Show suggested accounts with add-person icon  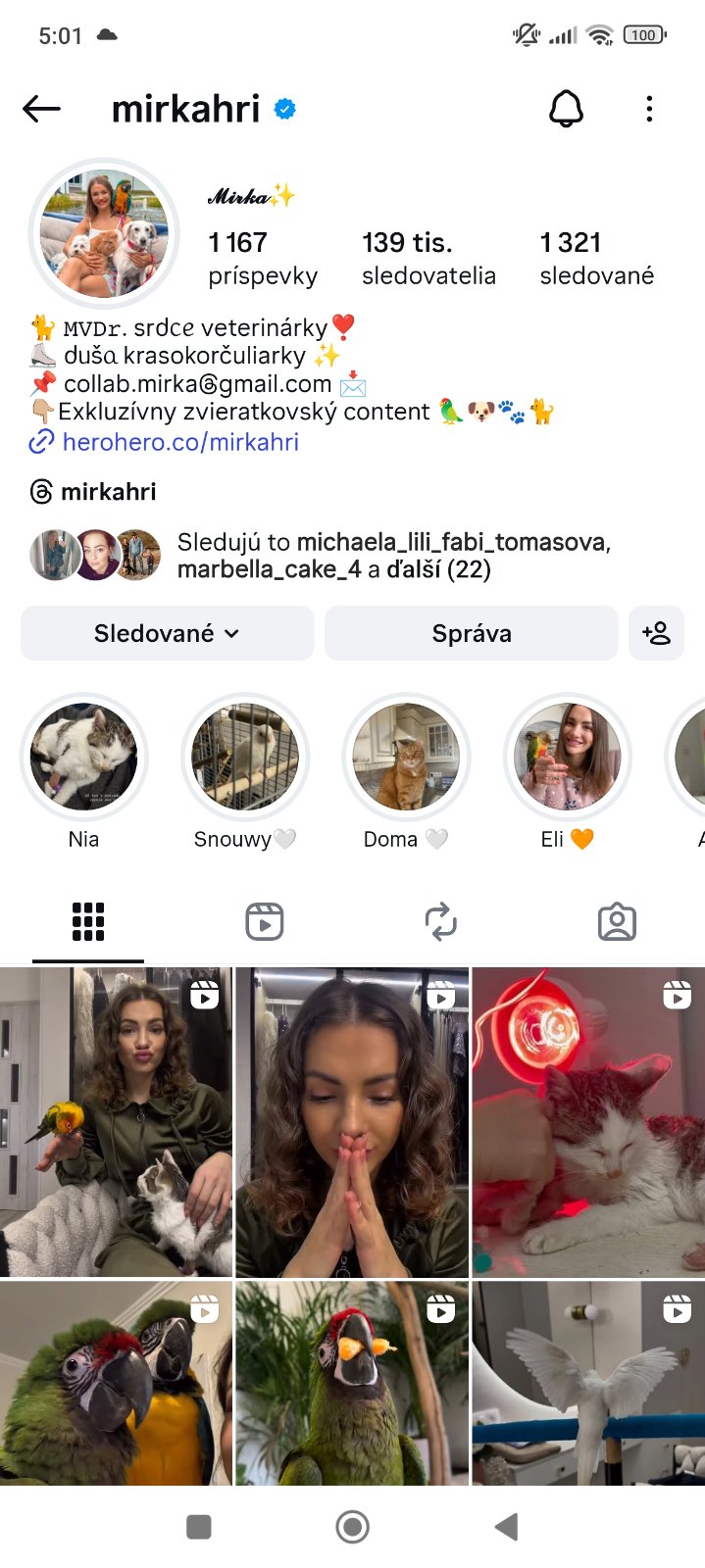point(656,634)
